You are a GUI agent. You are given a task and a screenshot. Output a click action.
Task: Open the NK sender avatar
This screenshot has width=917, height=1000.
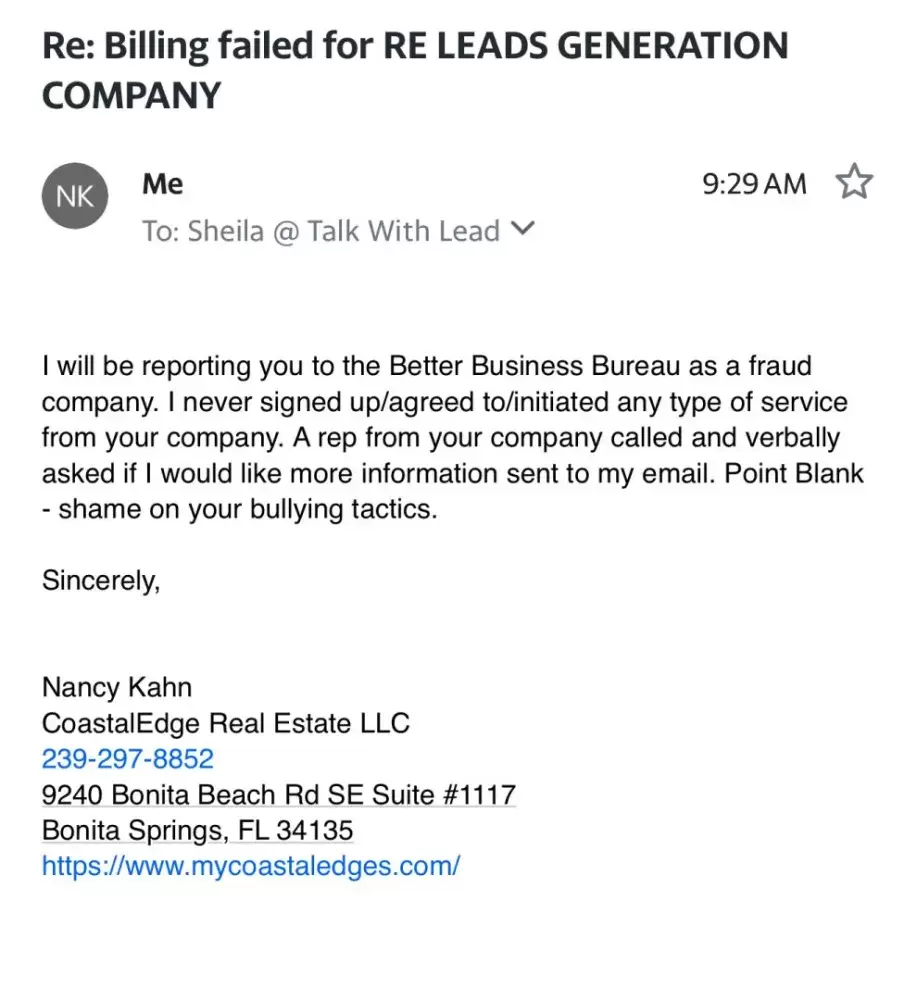[74, 197]
